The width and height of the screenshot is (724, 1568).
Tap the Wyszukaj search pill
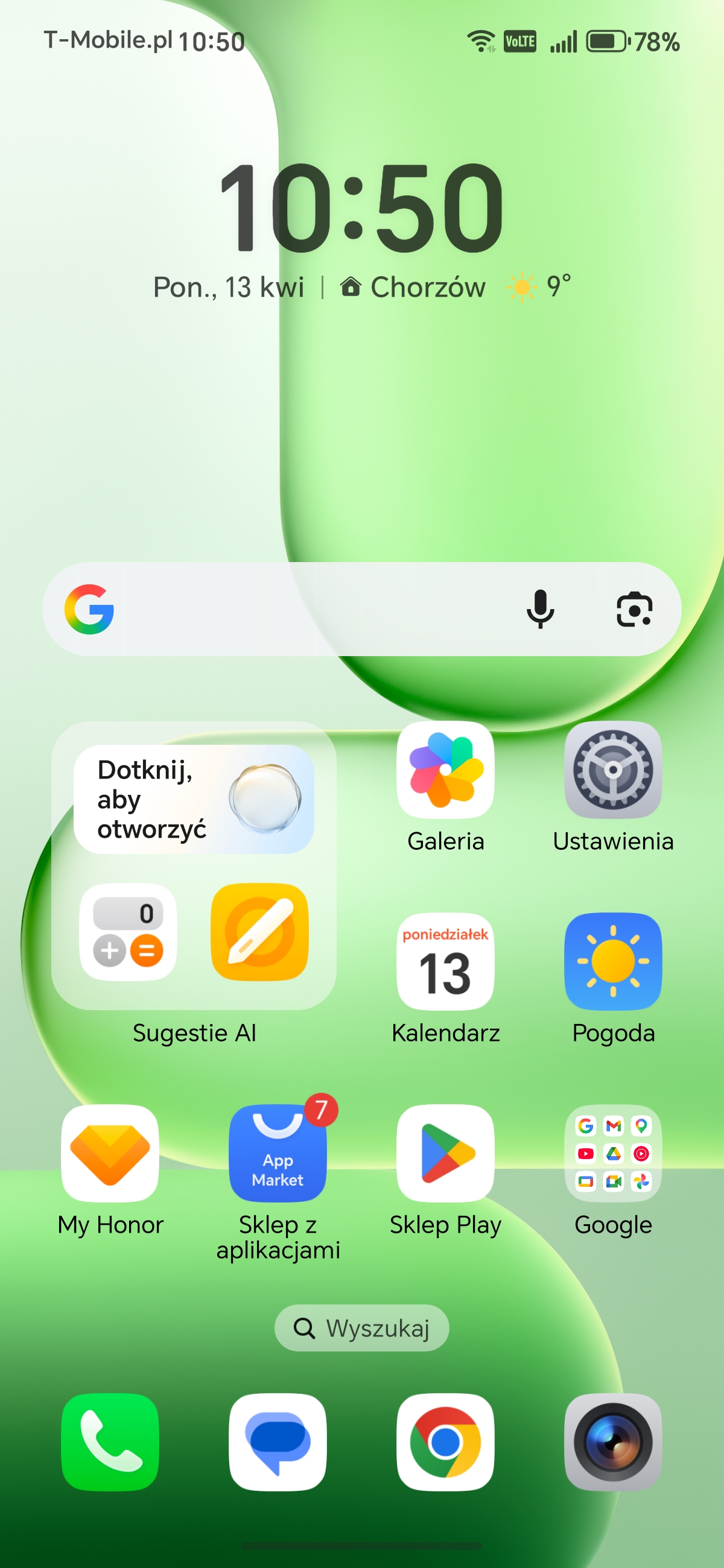361,1328
